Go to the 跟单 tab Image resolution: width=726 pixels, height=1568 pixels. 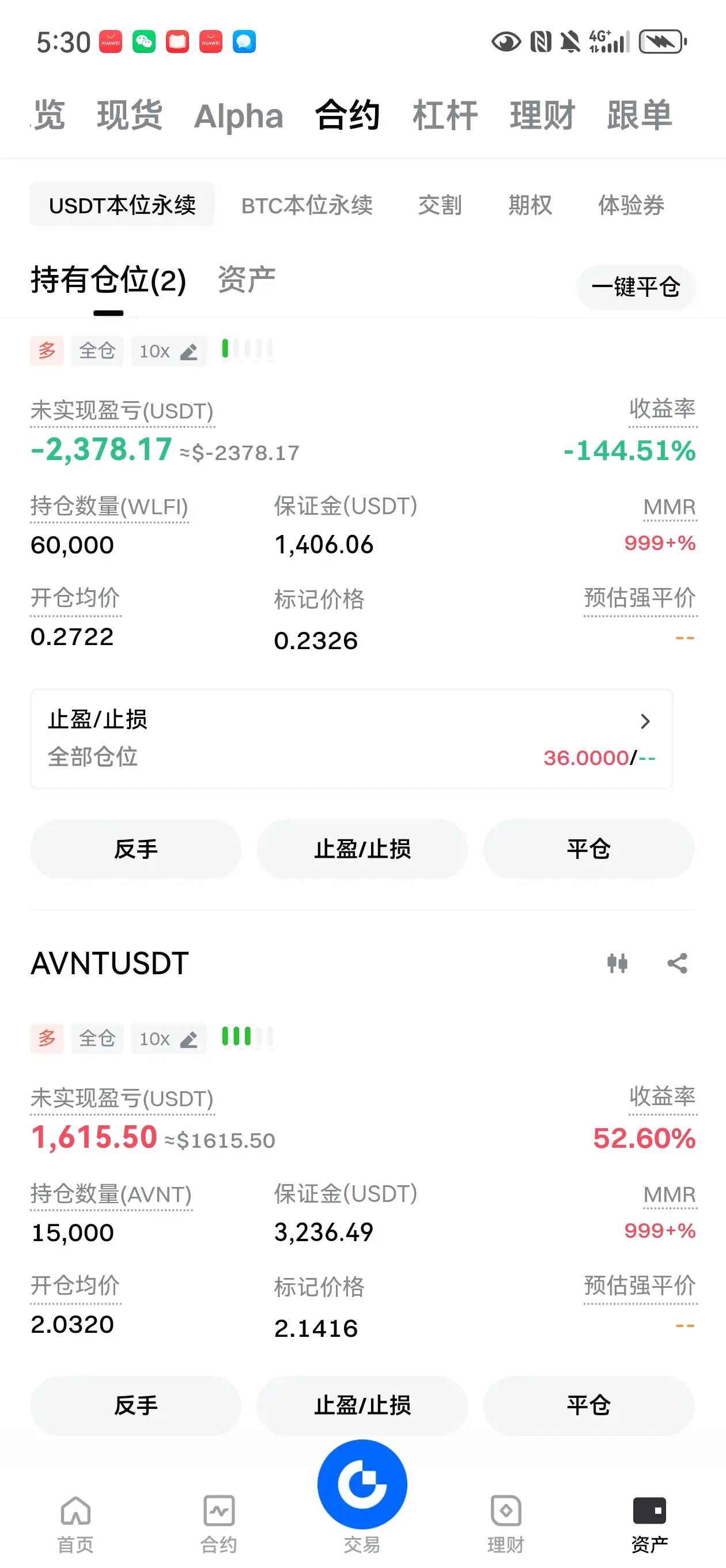(640, 115)
